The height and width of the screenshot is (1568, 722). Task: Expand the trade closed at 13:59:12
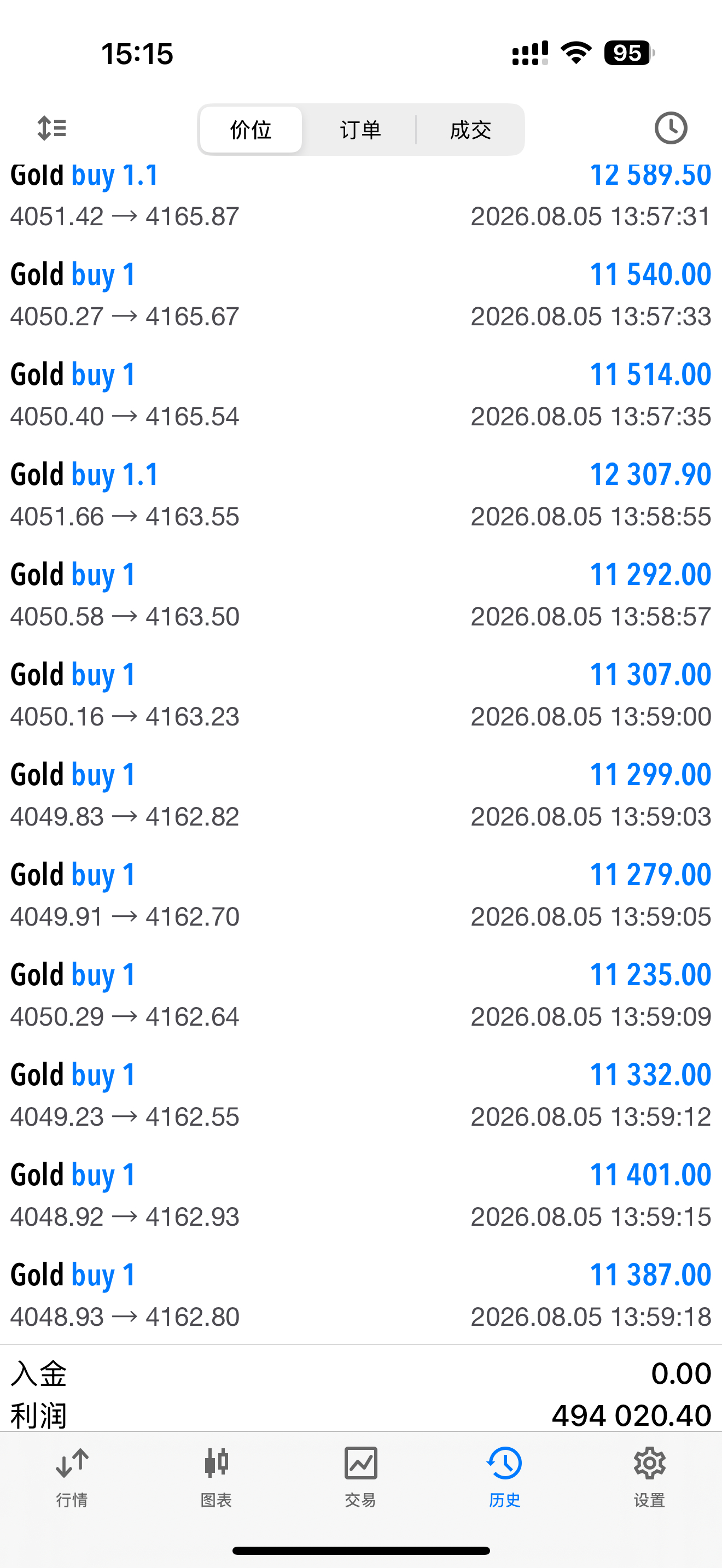(x=361, y=1095)
